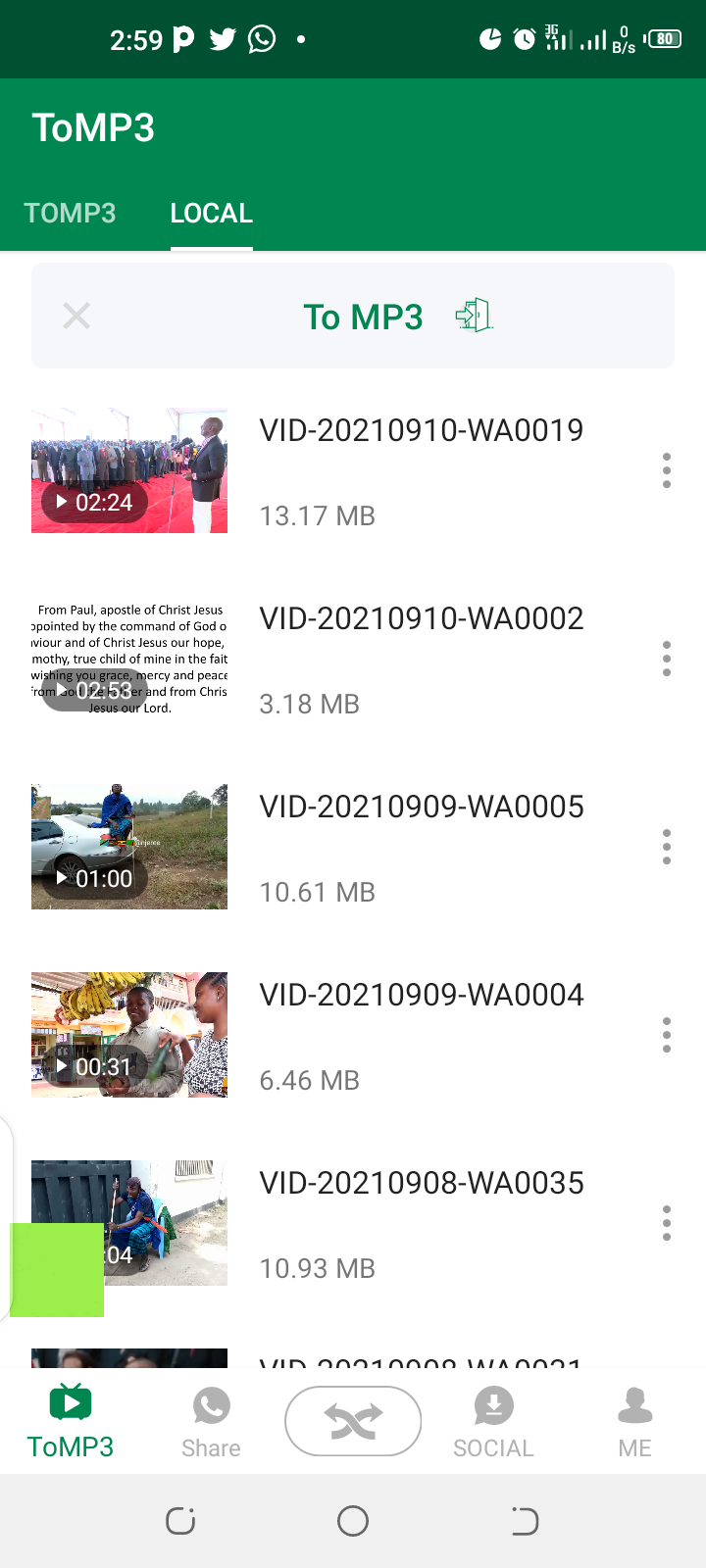Tap the shuffle convert button in bottom bar
Screen dimensions: 706x1568
click(353, 1421)
